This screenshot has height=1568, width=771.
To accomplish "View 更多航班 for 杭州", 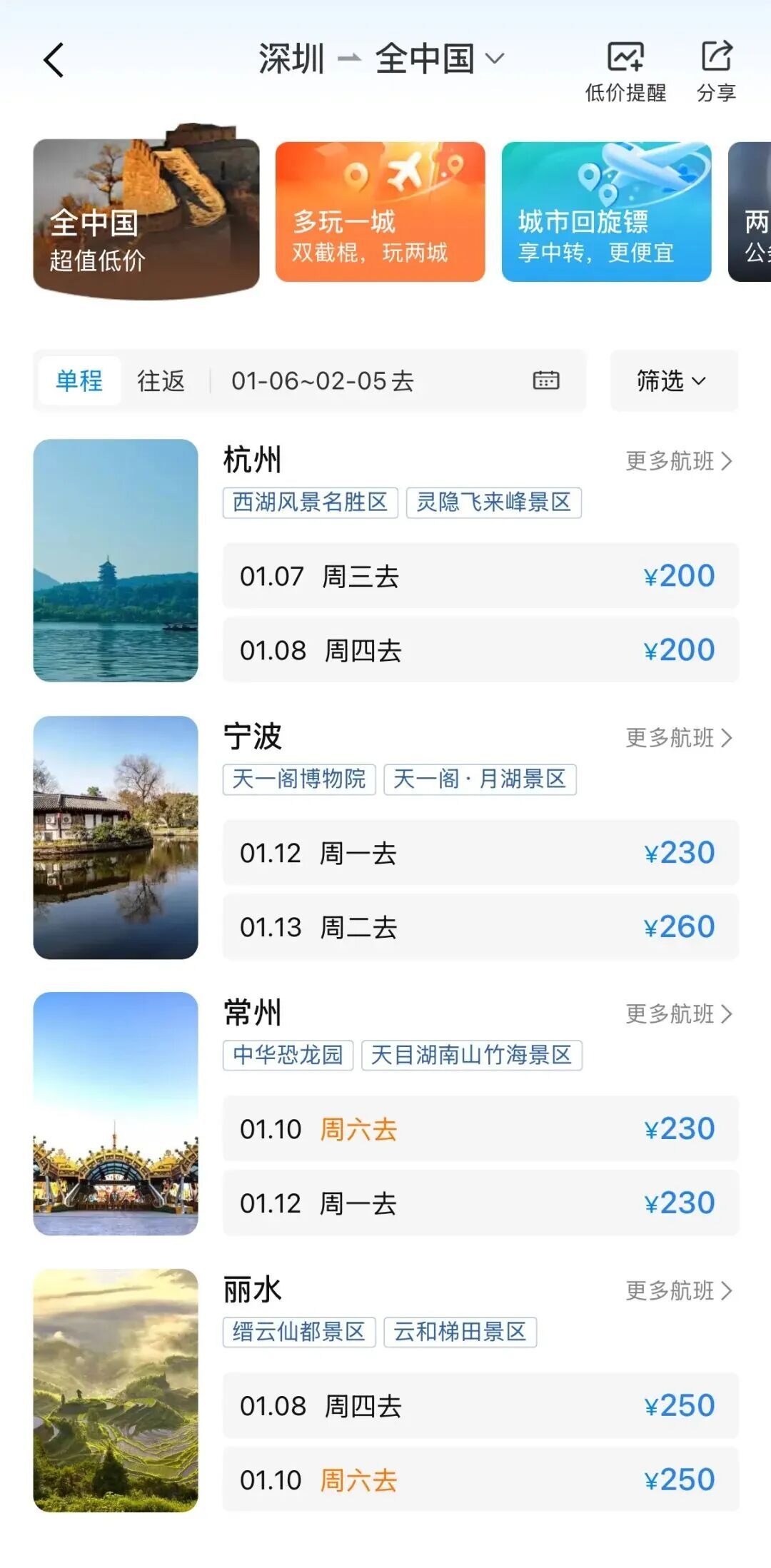I will coord(678,461).
